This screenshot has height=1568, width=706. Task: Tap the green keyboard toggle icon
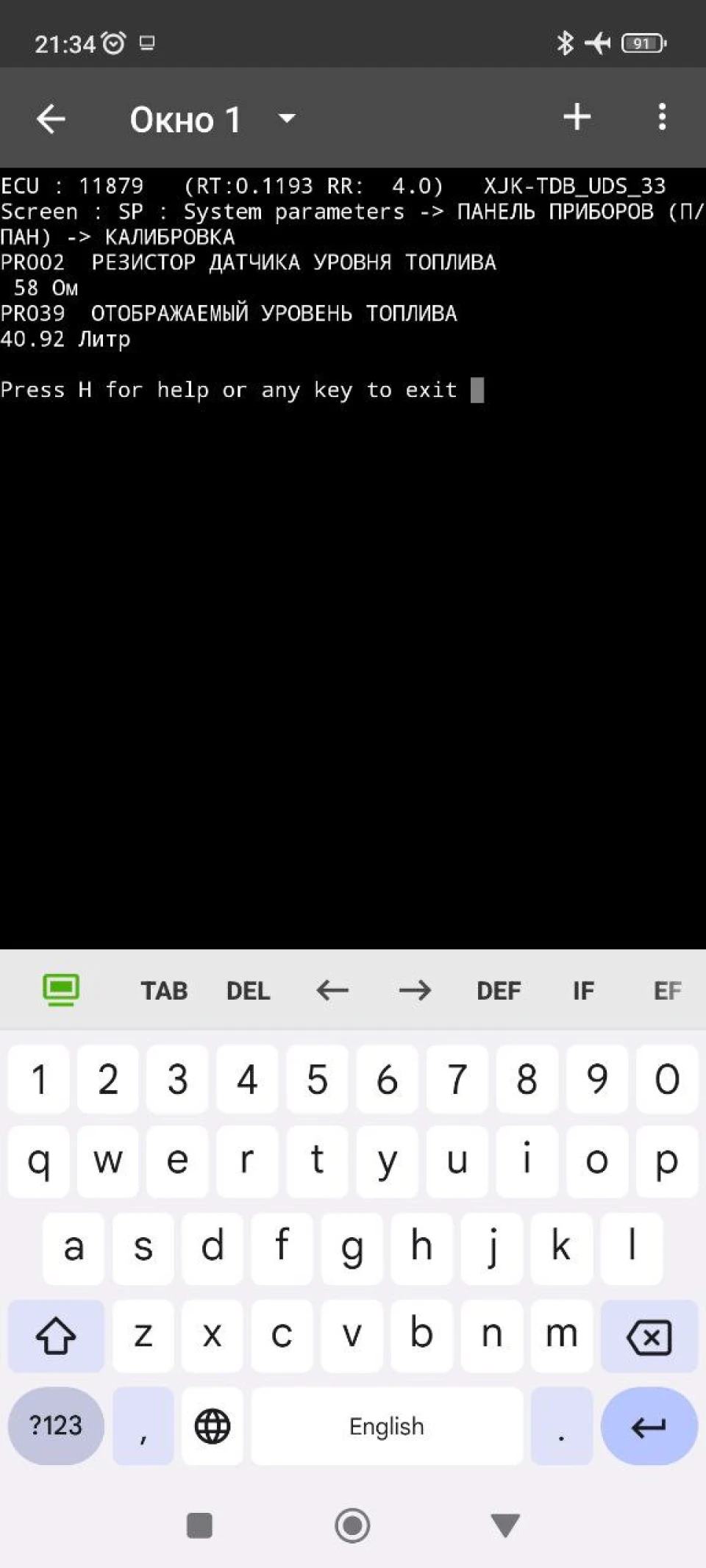coord(61,989)
